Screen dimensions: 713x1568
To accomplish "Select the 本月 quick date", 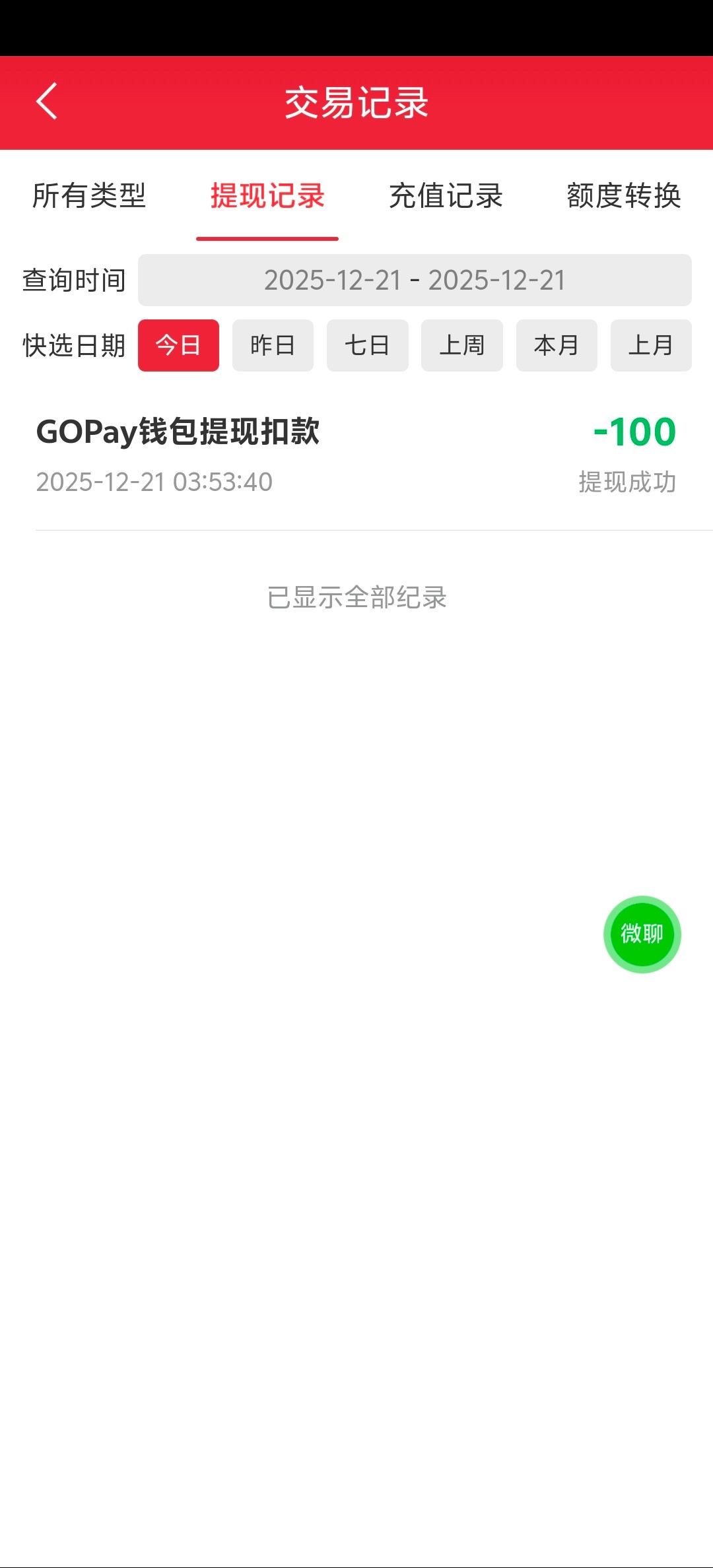I will tap(557, 346).
